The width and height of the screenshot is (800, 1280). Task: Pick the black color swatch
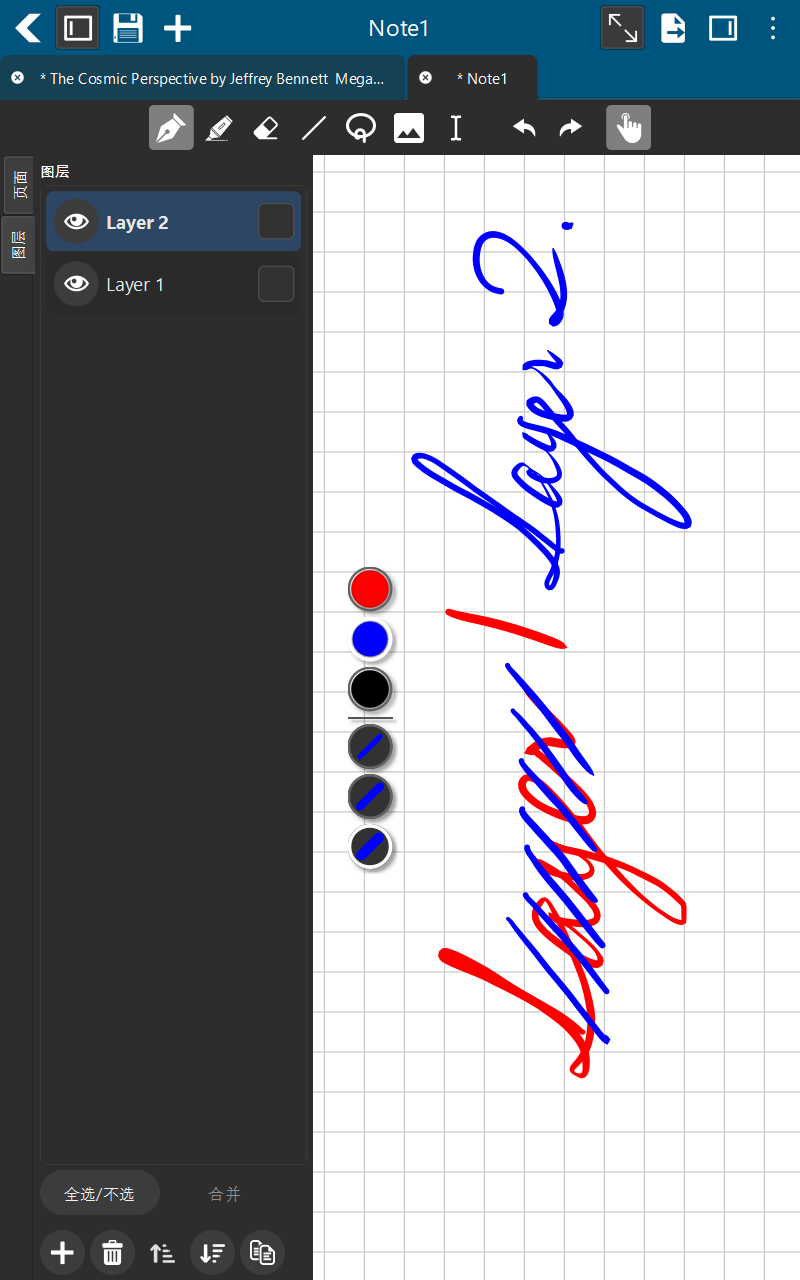(370, 689)
